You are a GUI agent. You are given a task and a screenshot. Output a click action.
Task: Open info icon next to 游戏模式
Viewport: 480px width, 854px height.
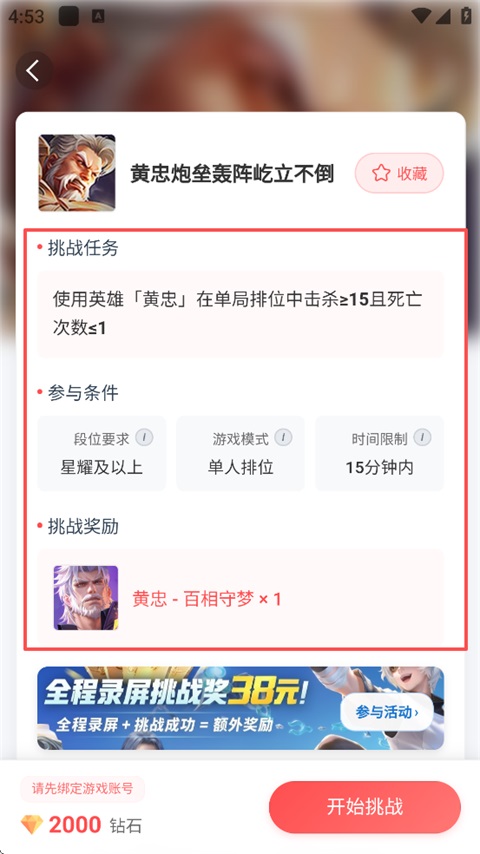point(283,437)
